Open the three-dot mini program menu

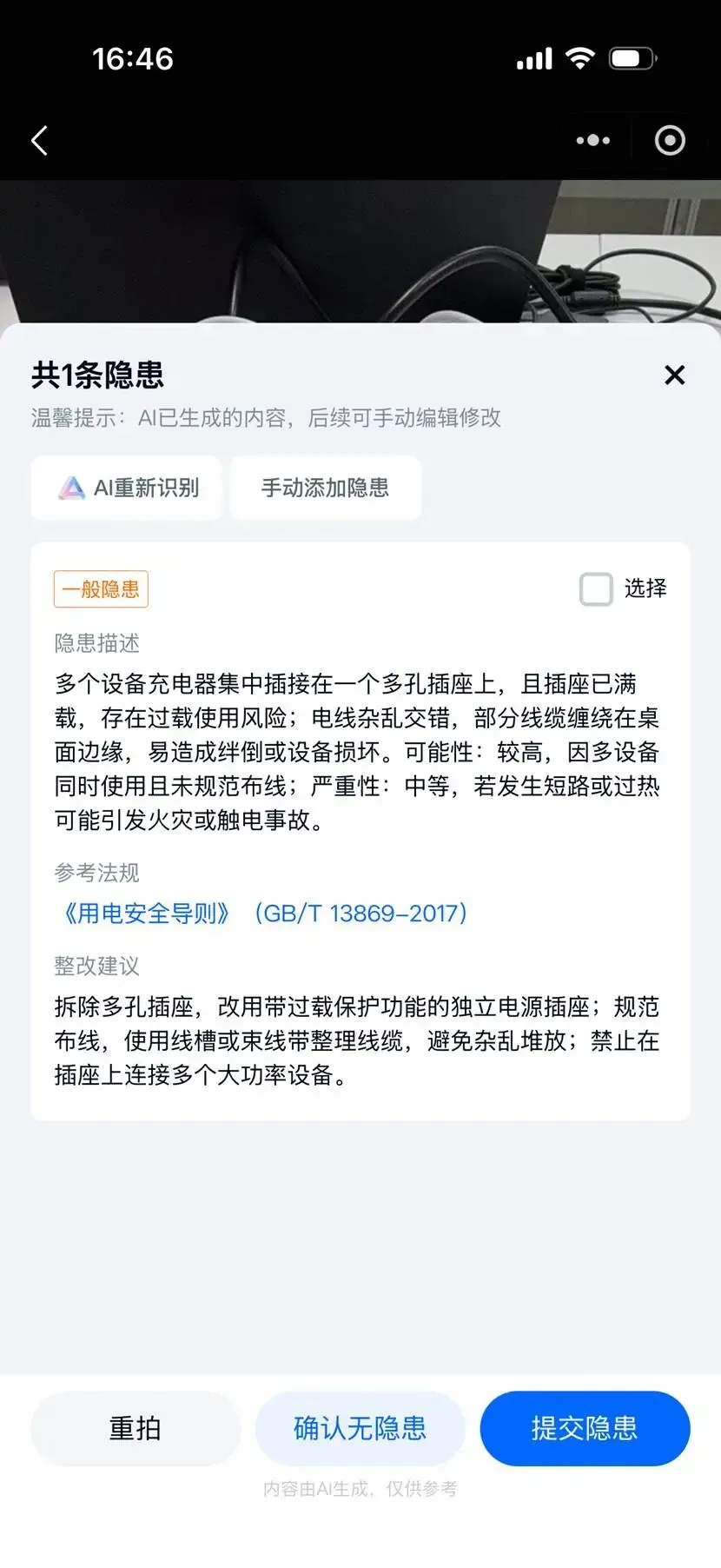pos(593,140)
